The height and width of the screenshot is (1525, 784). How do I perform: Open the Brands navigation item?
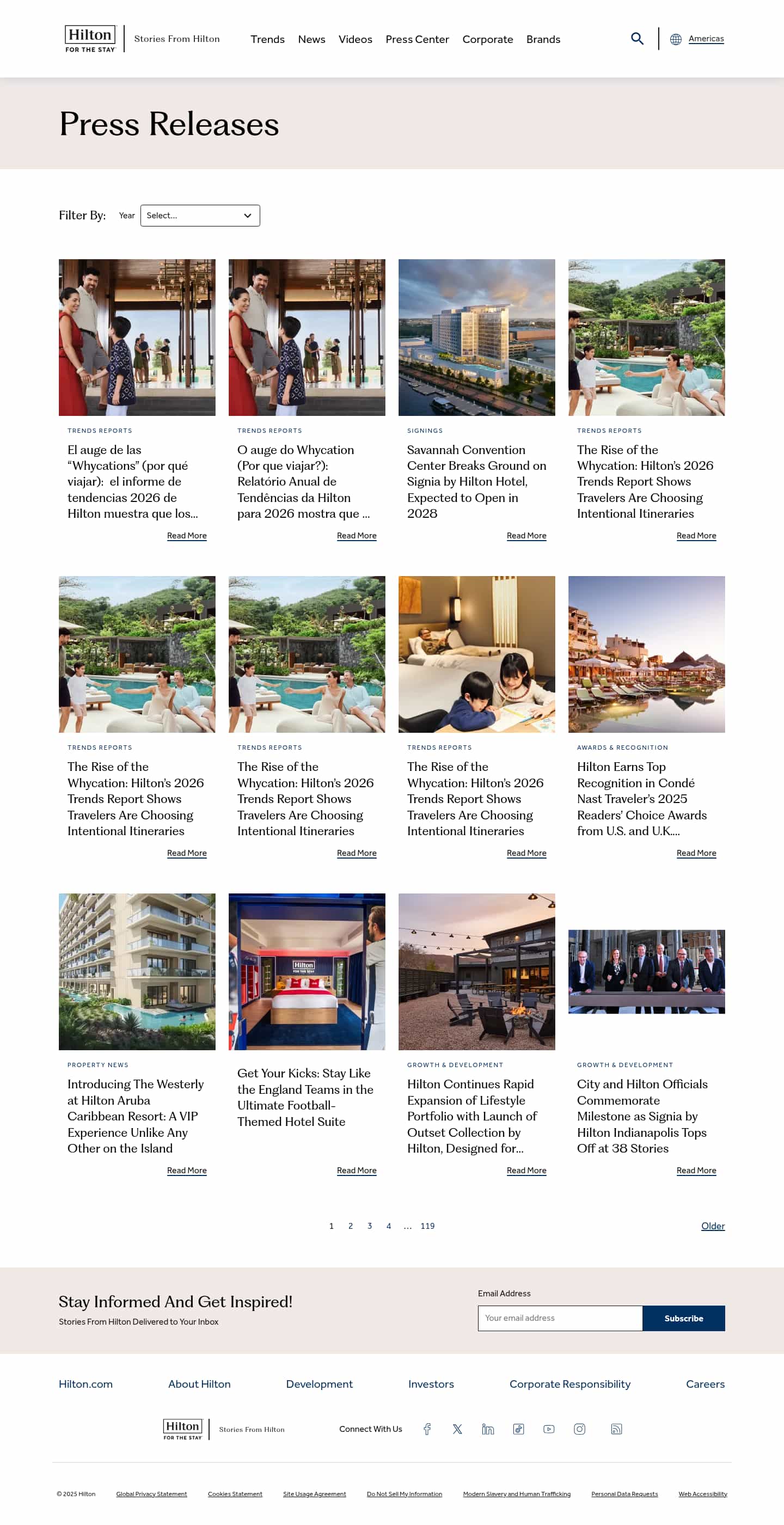(x=543, y=39)
